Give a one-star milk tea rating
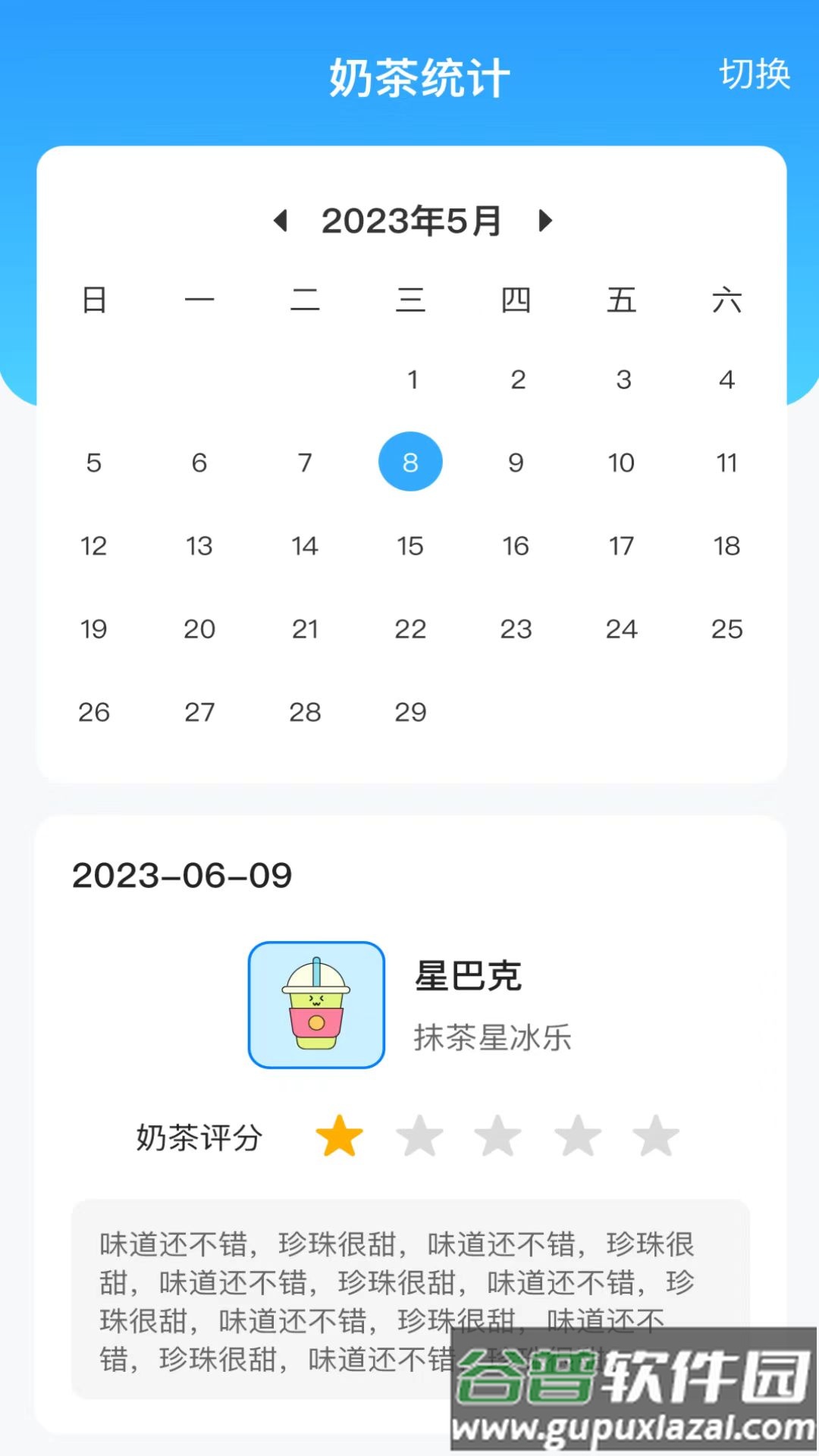The height and width of the screenshot is (1456, 819). coord(340,1135)
